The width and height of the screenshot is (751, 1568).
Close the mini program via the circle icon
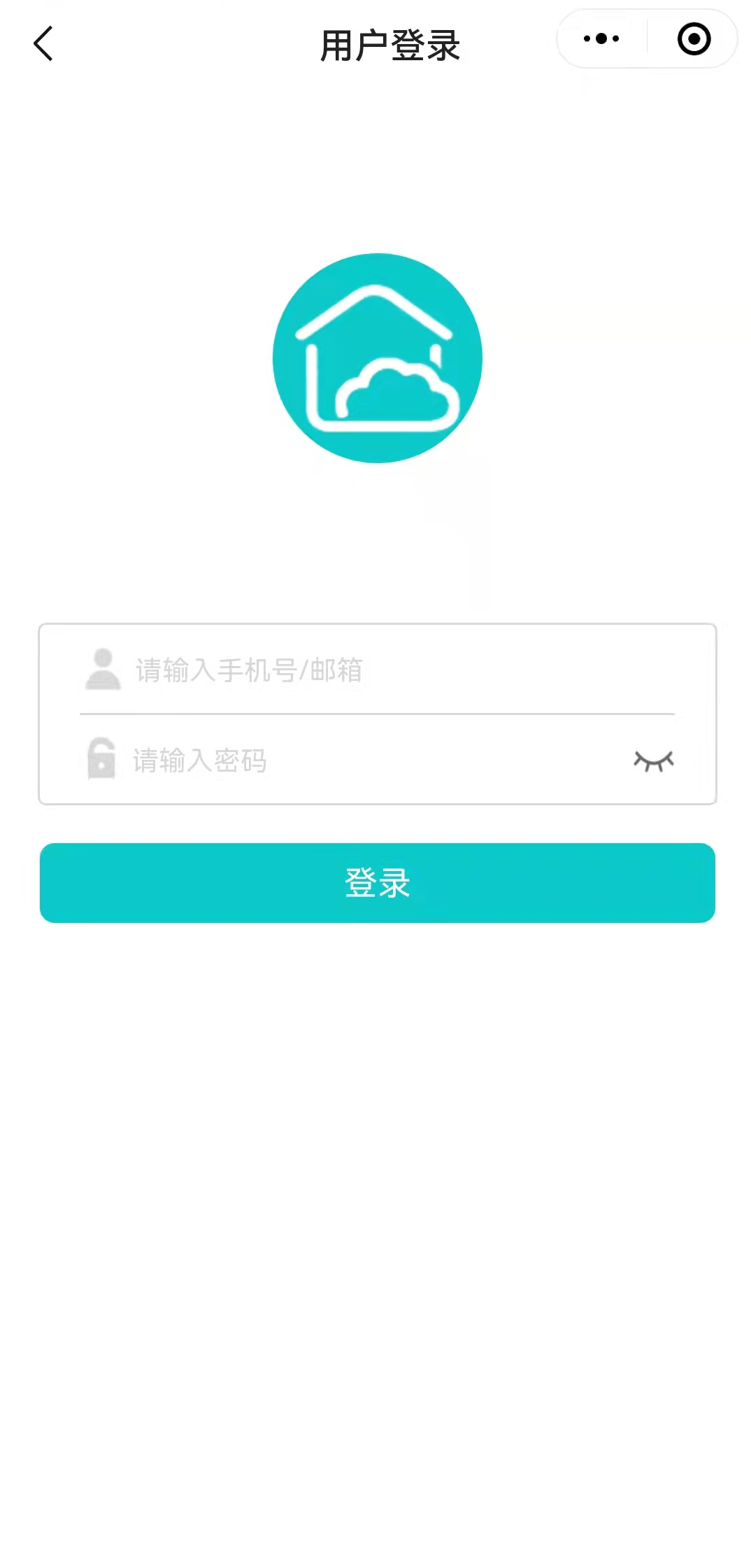coord(694,39)
